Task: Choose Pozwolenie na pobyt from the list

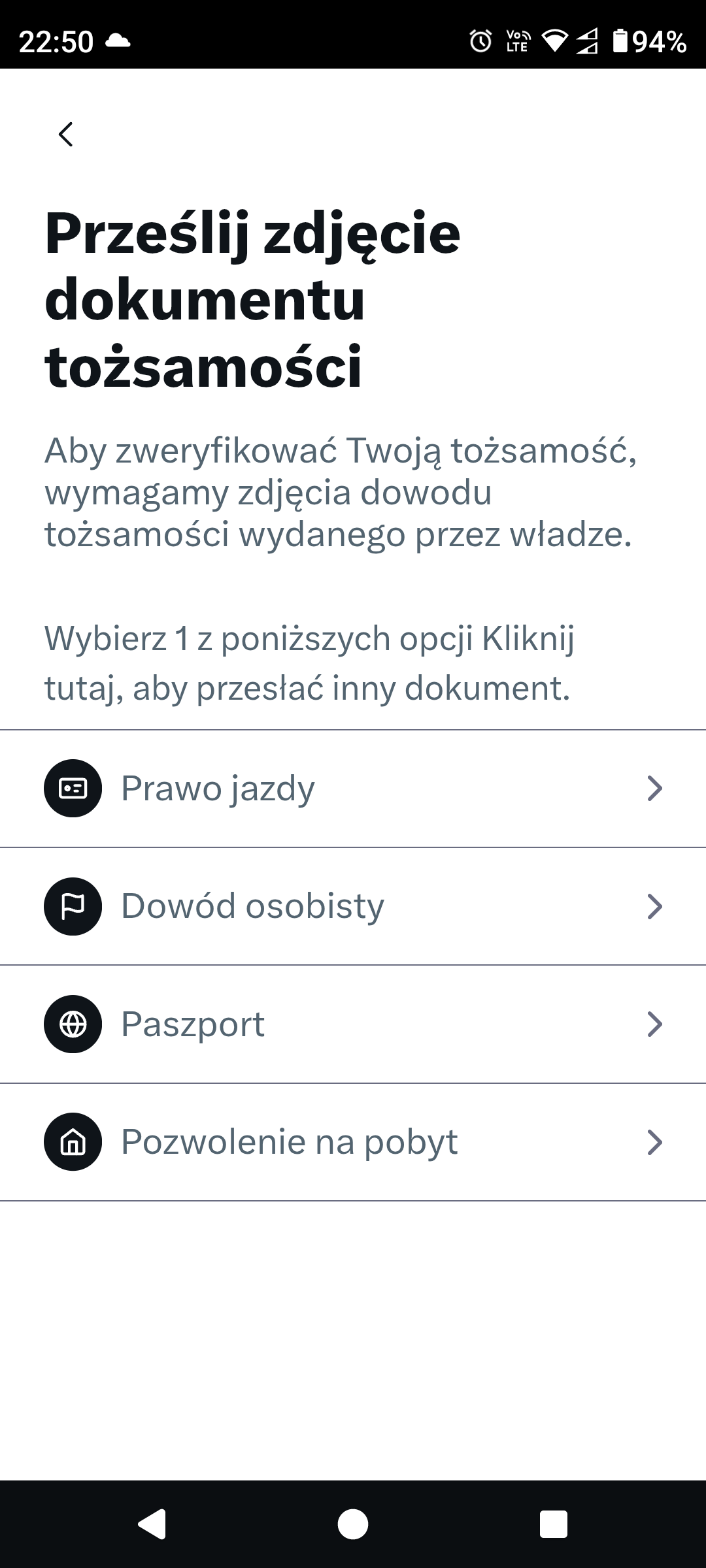Action: tap(290, 1141)
